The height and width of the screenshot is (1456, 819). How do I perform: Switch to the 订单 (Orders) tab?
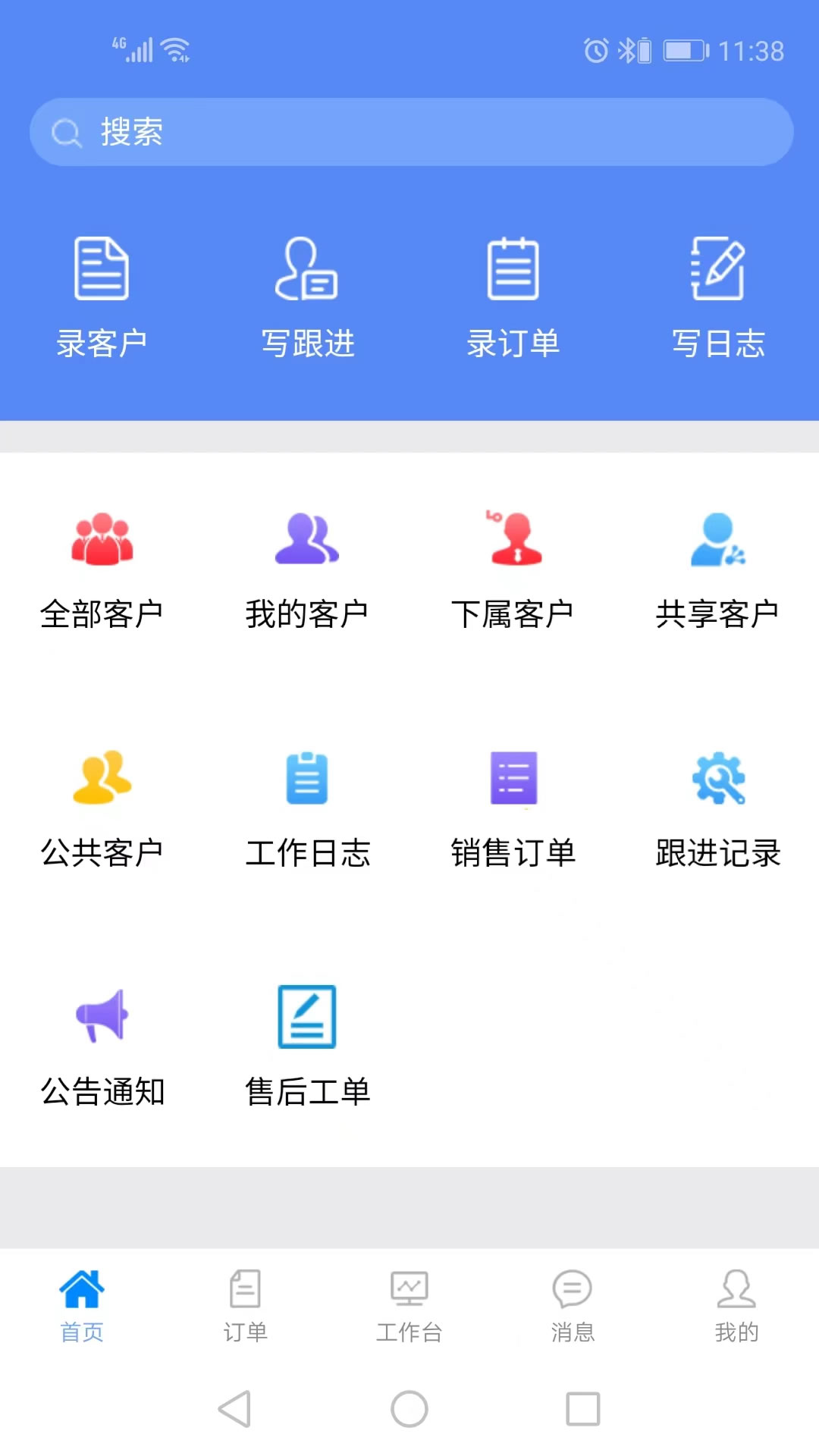coord(244,1304)
